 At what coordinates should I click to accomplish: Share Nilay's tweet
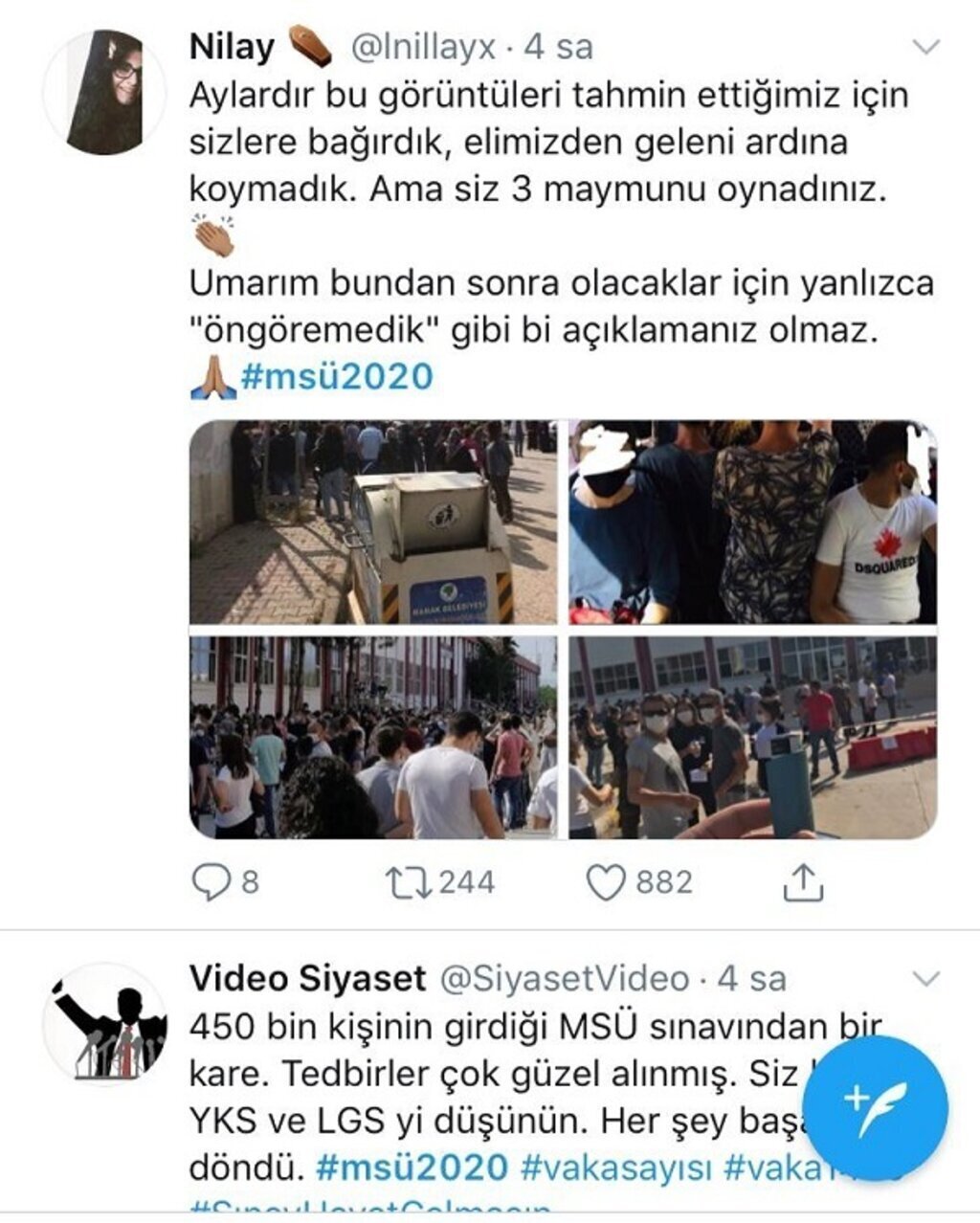[x=802, y=881]
